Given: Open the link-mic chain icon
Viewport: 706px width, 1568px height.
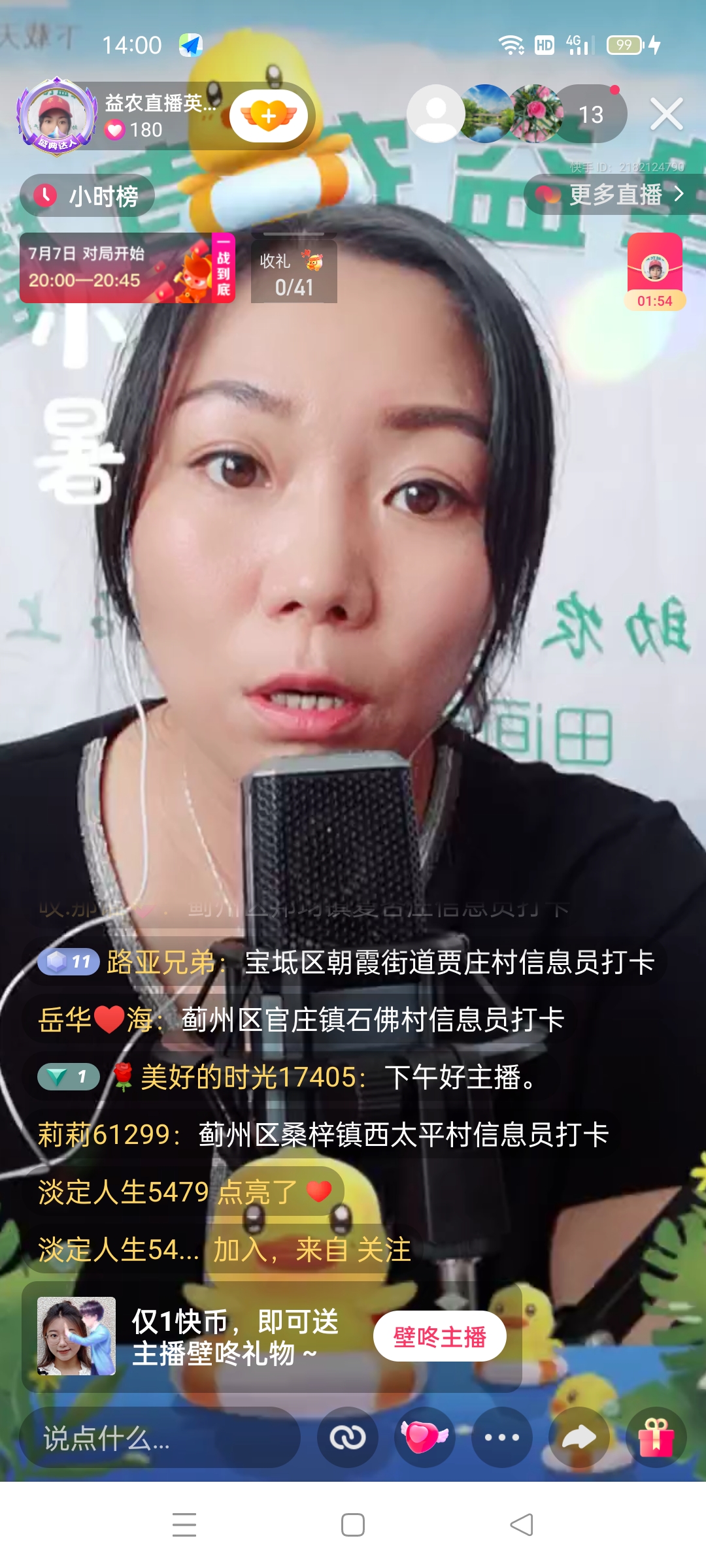Looking at the screenshot, I should (347, 1437).
